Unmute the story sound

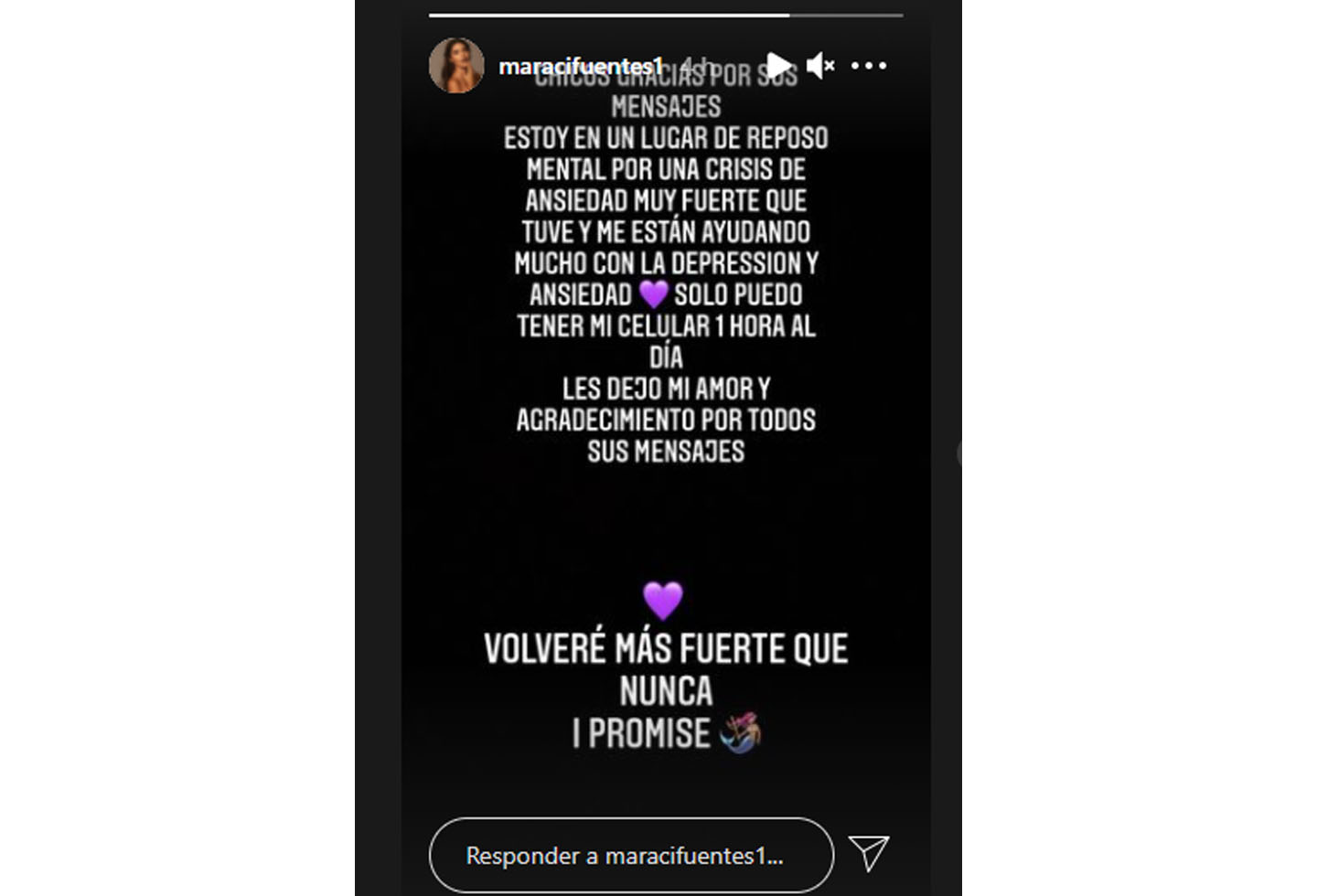(820, 66)
